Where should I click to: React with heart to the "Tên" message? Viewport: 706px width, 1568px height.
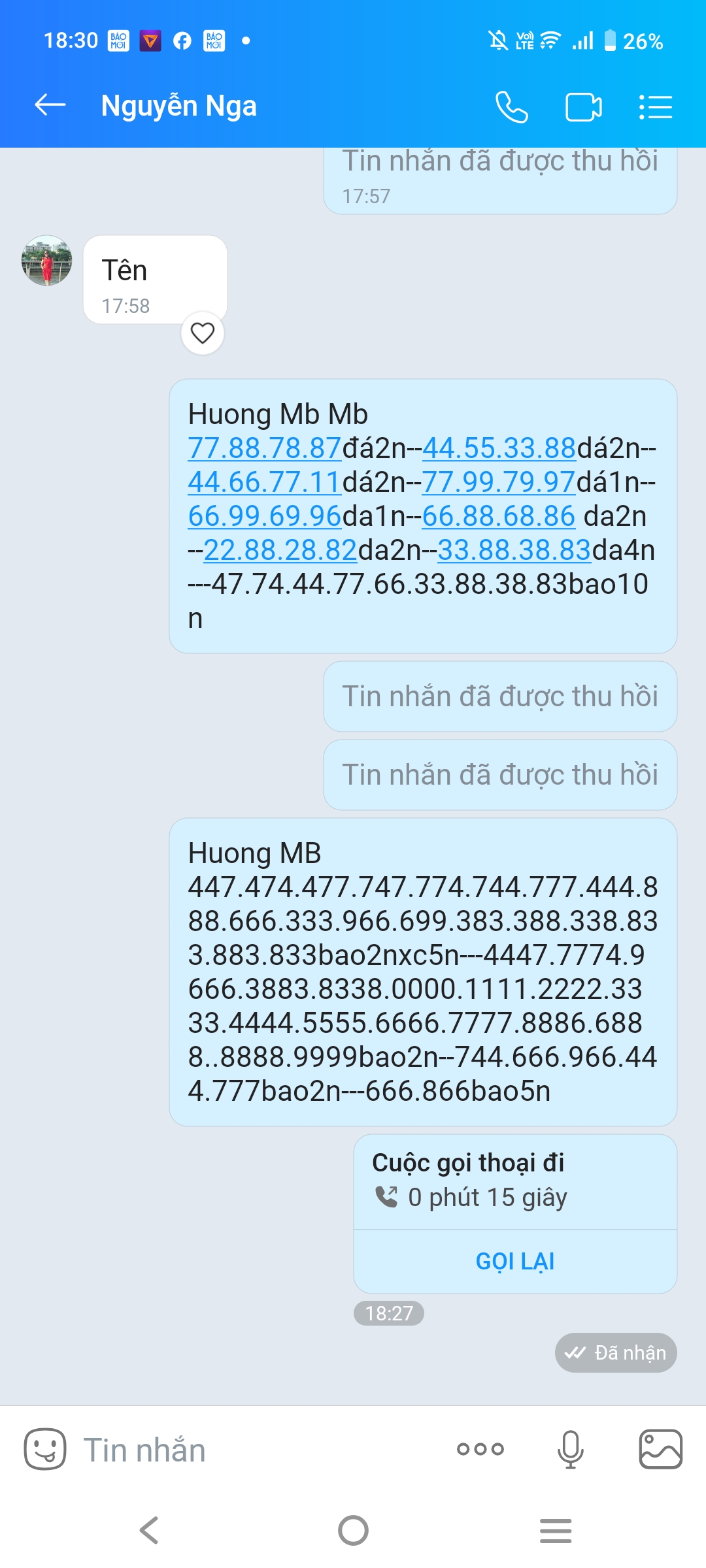203,333
